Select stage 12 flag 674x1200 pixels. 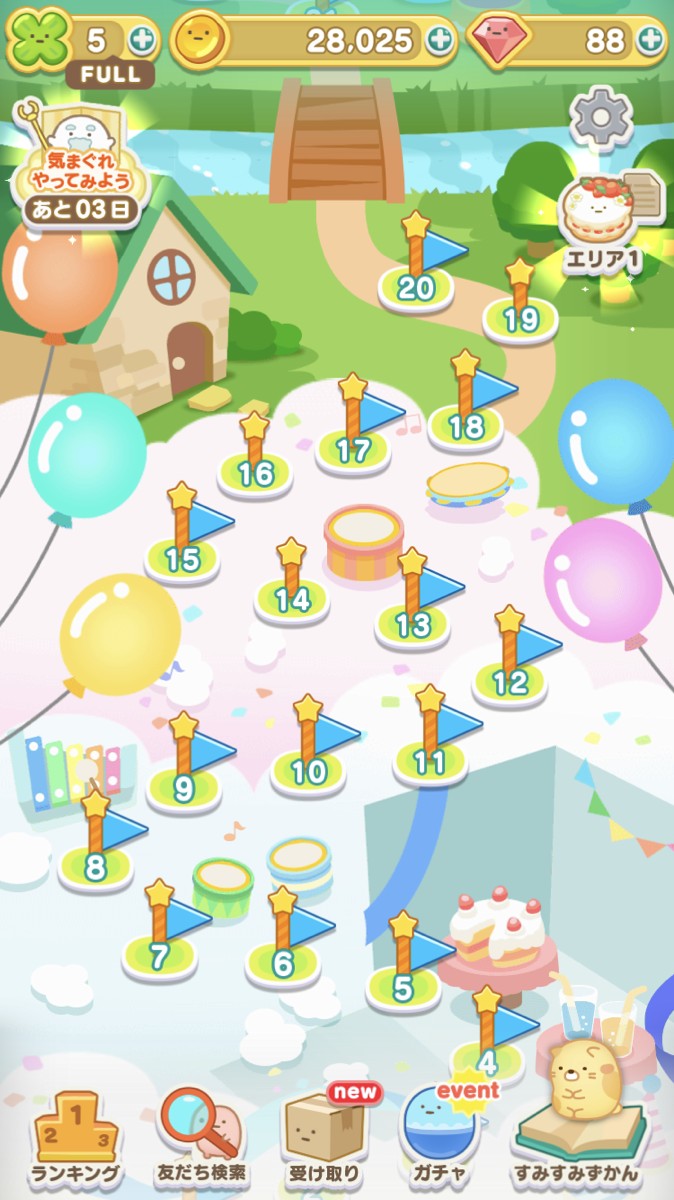coord(510,681)
